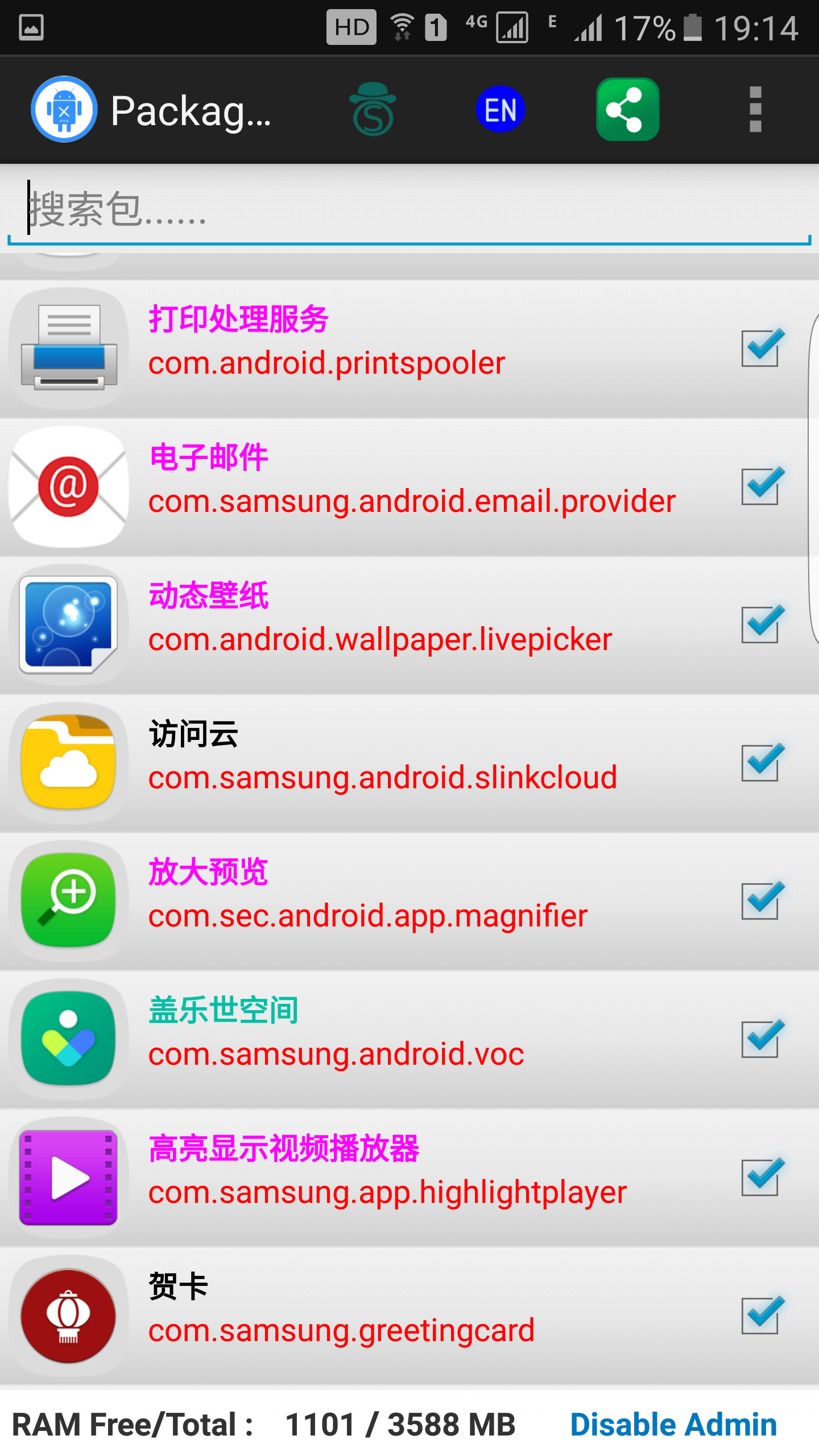Open the com.samsung.greetingcard row

[409, 1316]
